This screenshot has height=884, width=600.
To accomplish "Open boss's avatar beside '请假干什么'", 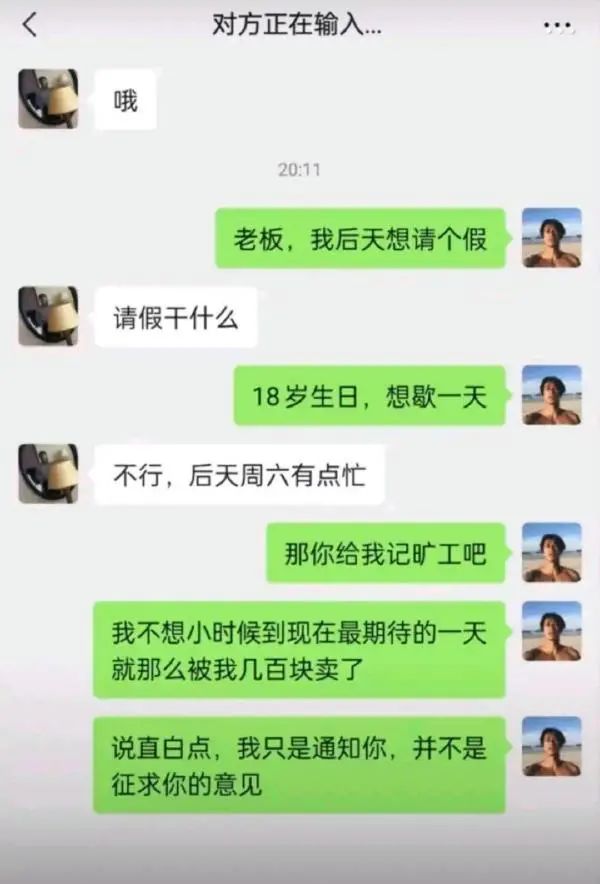I will pyautogui.click(x=48, y=316).
